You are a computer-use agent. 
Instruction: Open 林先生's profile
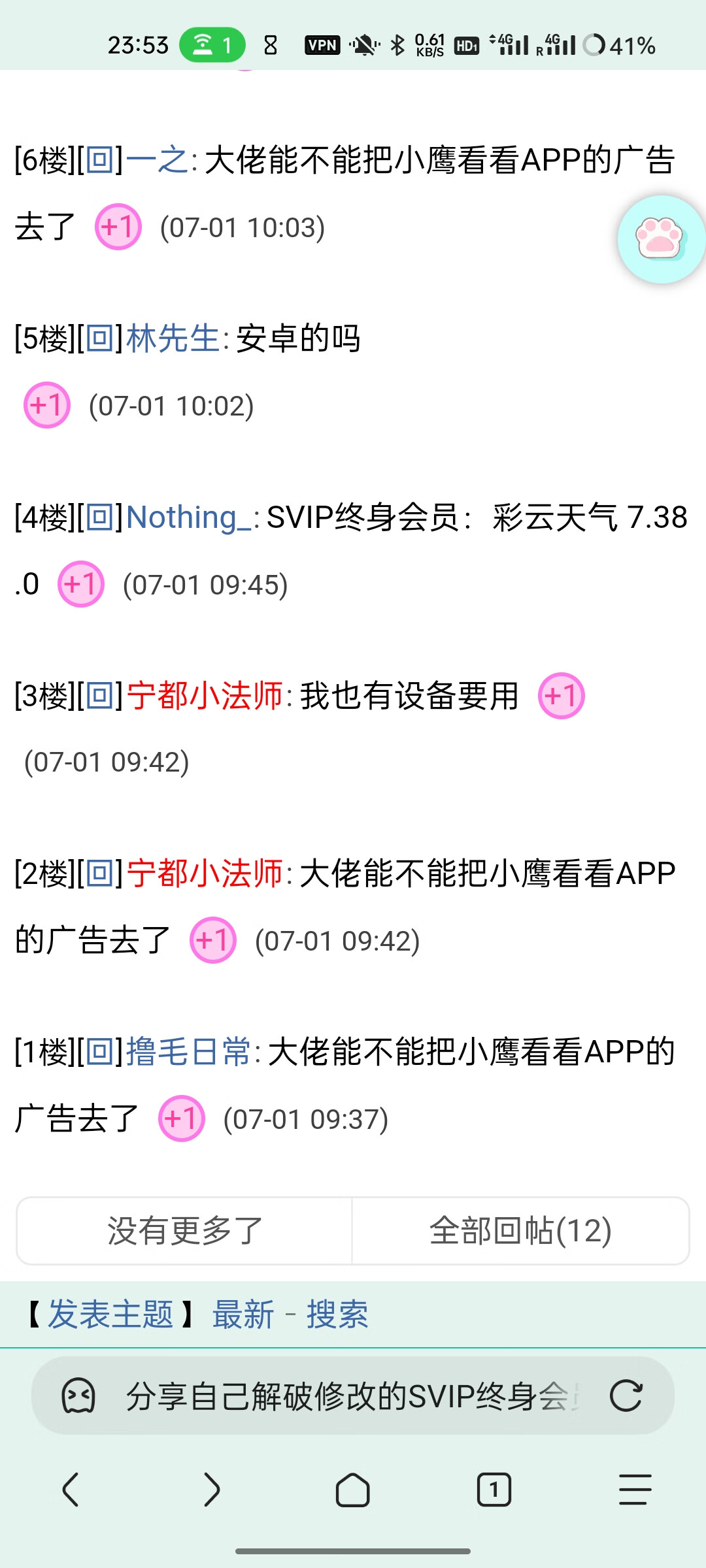[x=173, y=338]
